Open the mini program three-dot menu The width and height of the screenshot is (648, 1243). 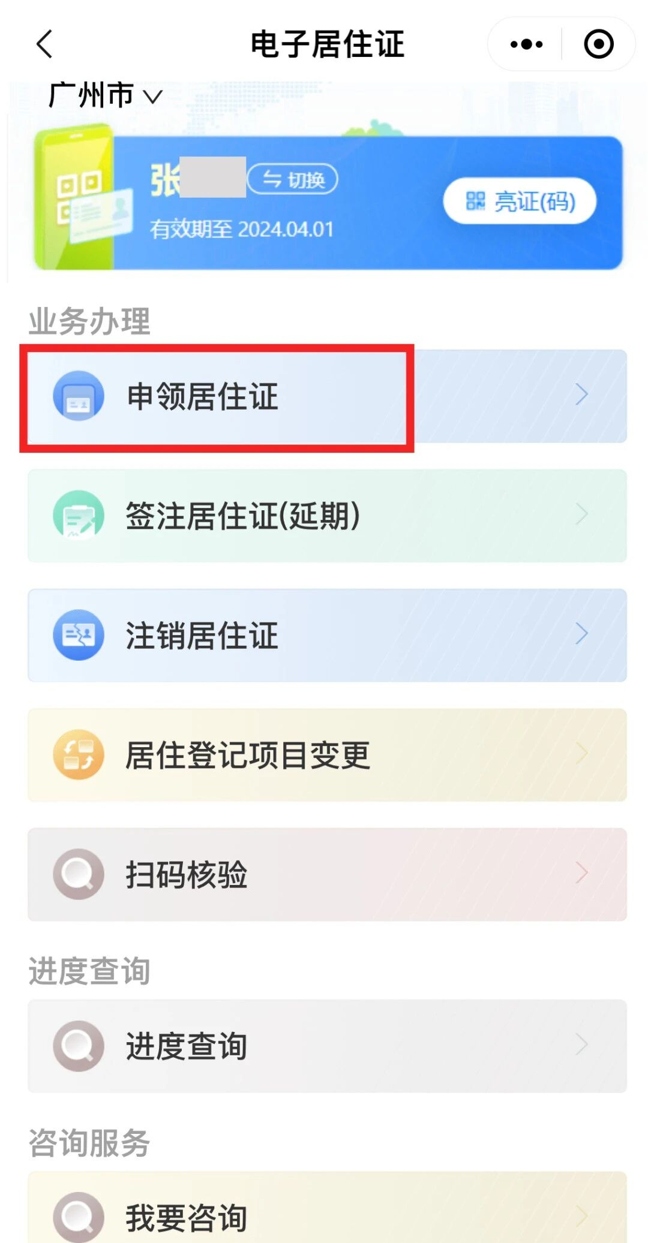tap(526, 44)
